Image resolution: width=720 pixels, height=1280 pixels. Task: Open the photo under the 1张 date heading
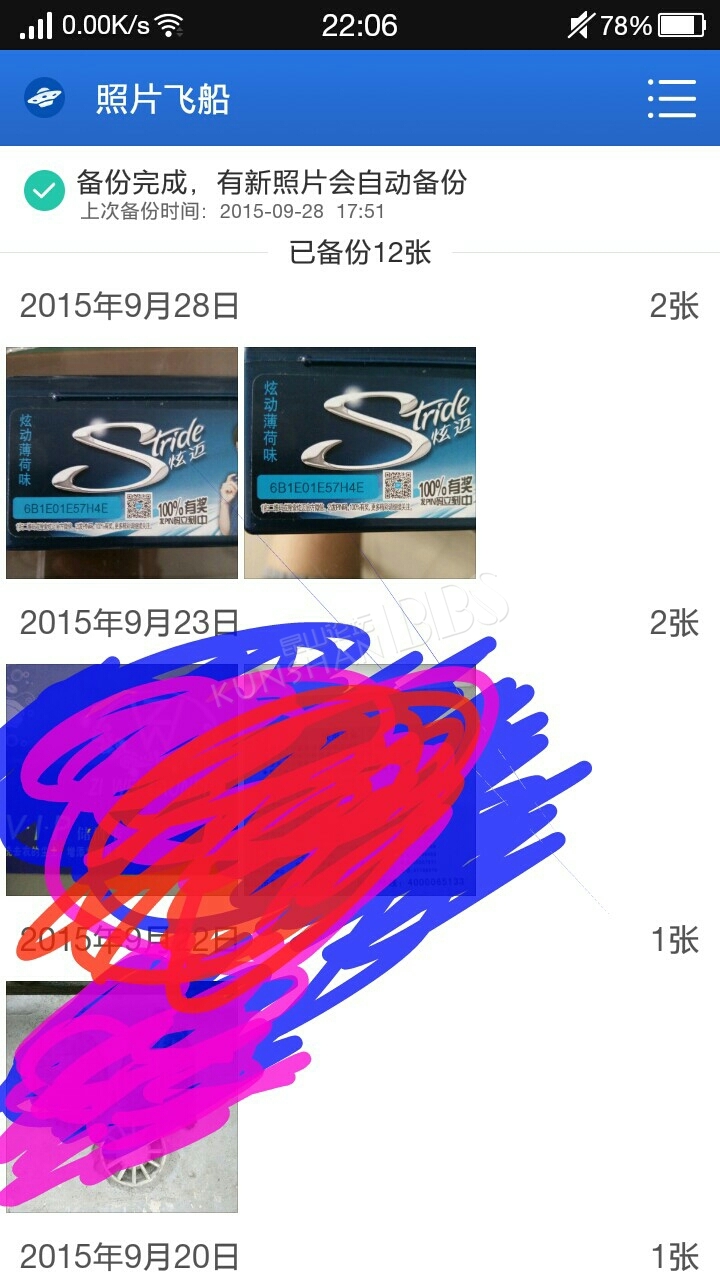[122, 1097]
